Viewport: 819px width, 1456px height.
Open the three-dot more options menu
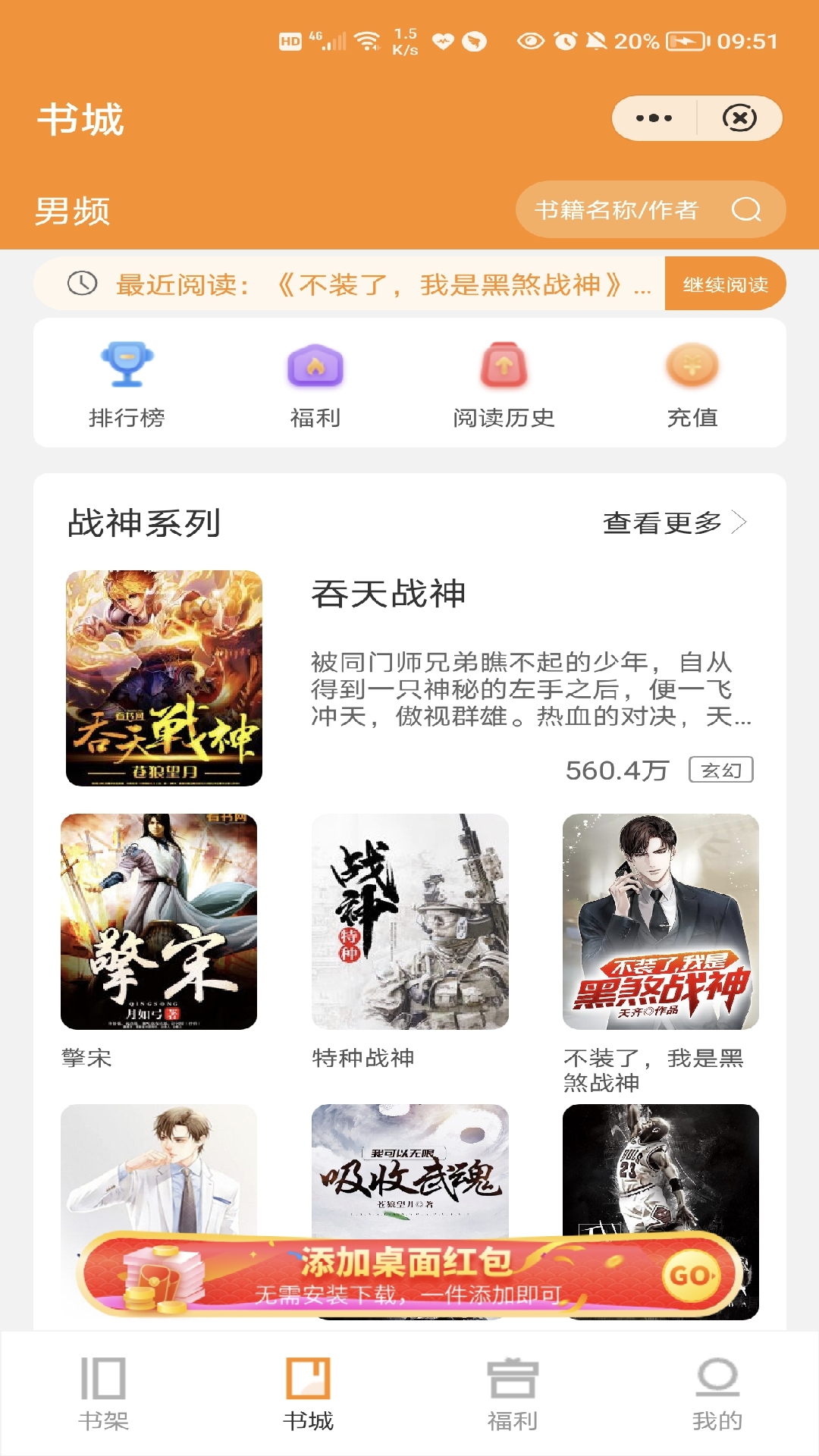click(x=653, y=118)
